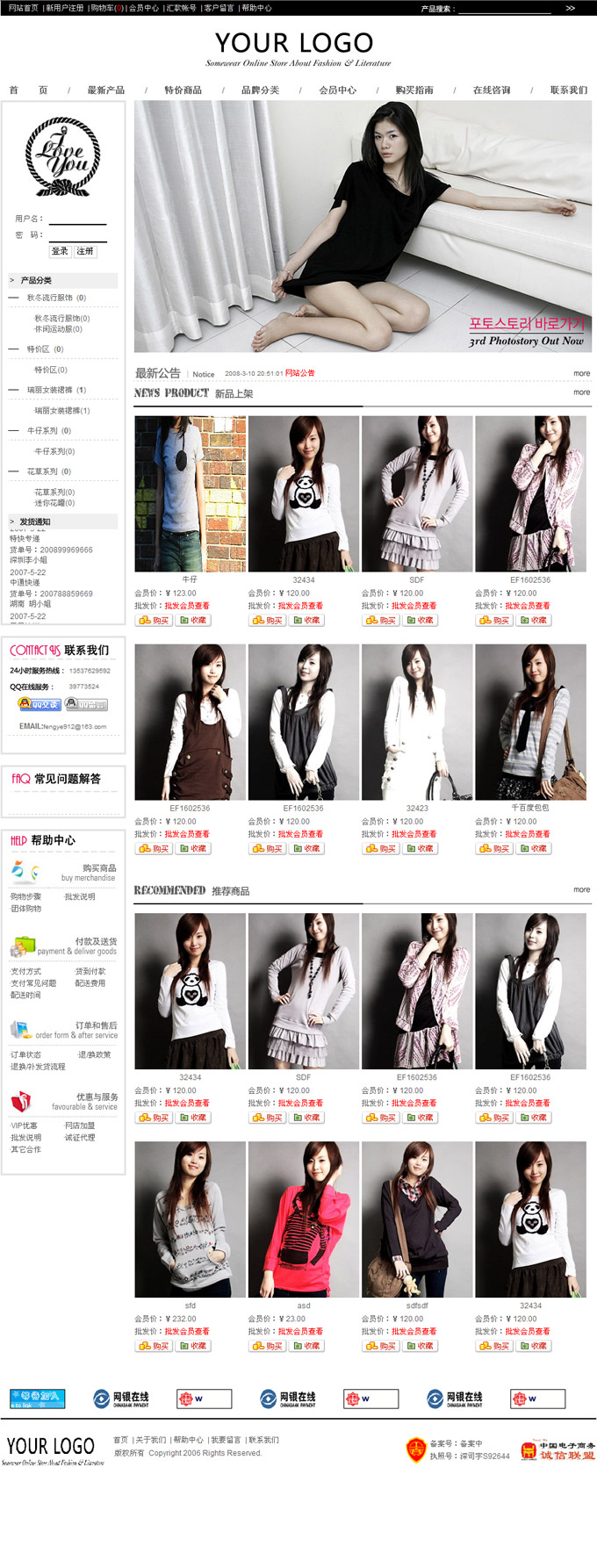597x1568 pixels.
Task: Log in with the 登录 button
Action: [60, 251]
